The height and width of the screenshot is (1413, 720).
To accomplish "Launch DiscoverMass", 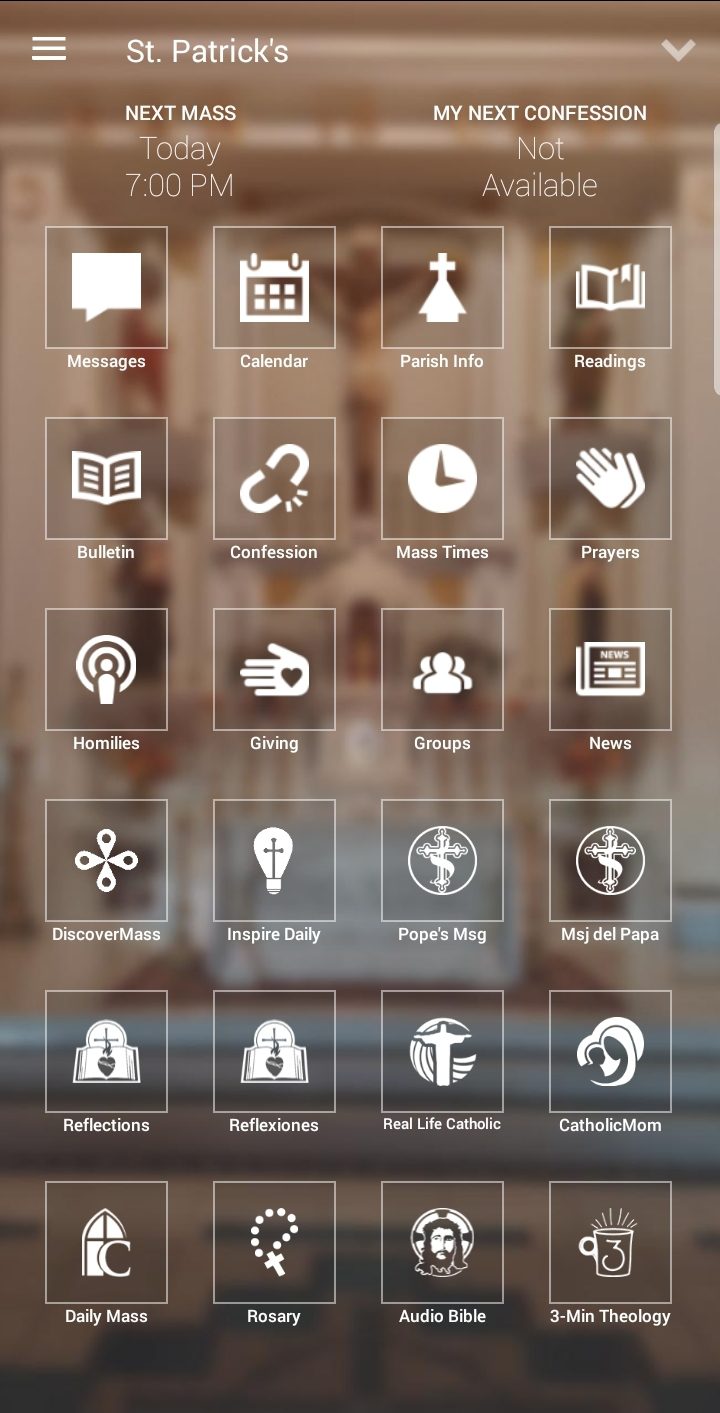I will pos(106,860).
